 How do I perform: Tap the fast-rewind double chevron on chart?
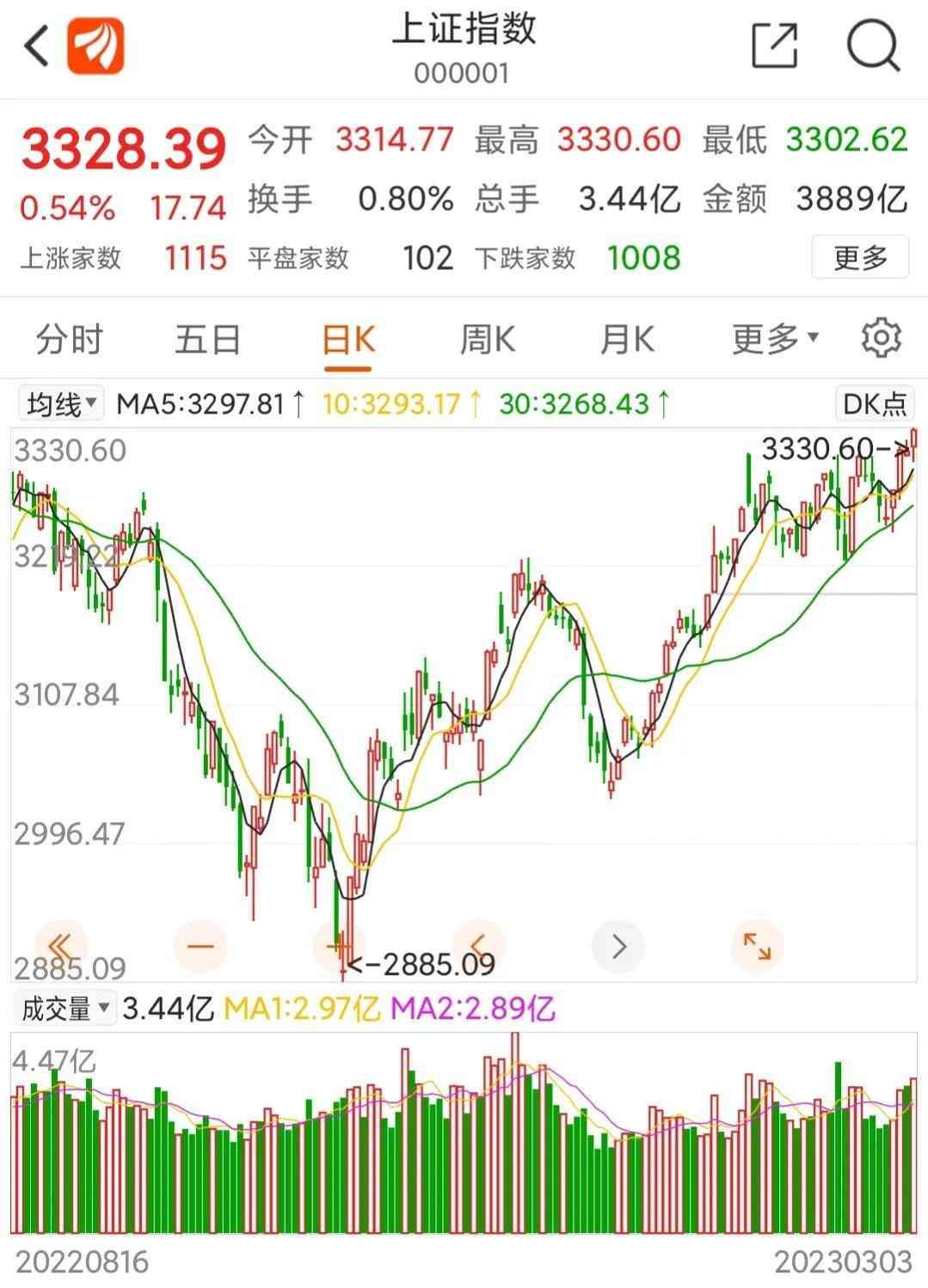click(60, 946)
